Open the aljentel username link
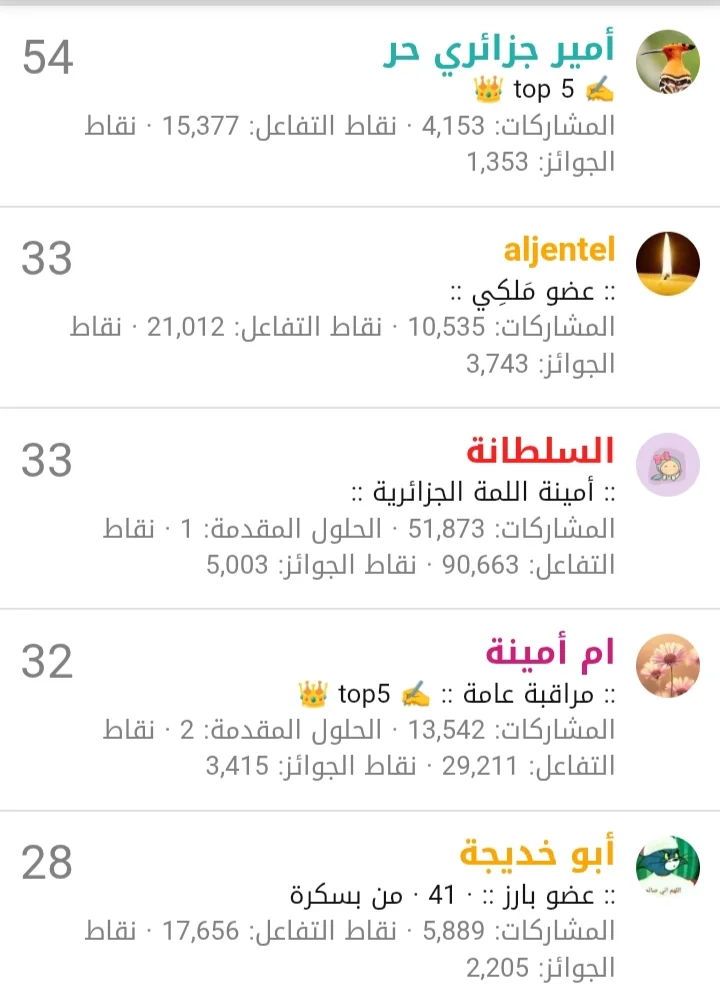 (x=560, y=249)
